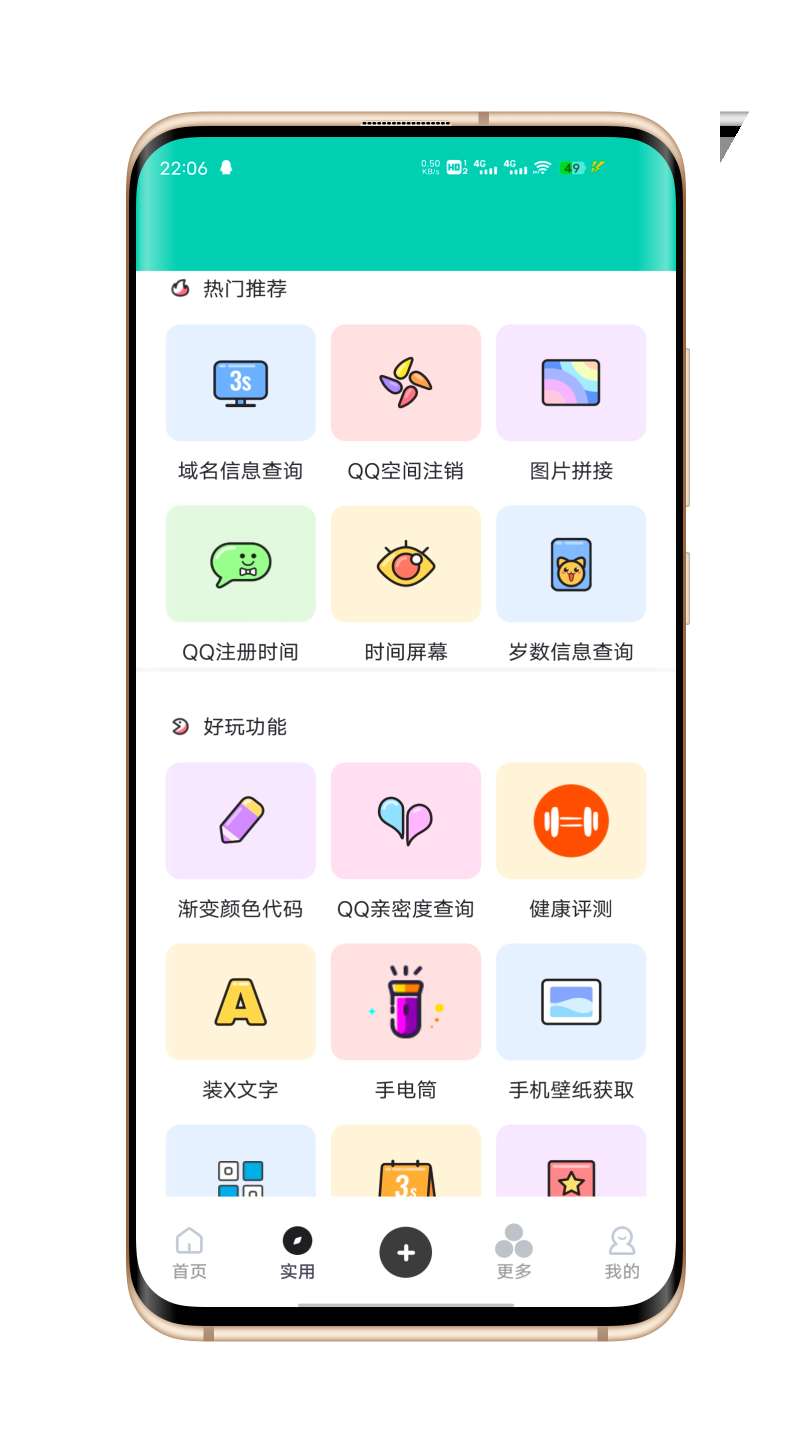812x1444 pixels.
Task: Select 渐变颜色代码 tool
Action: click(240, 821)
